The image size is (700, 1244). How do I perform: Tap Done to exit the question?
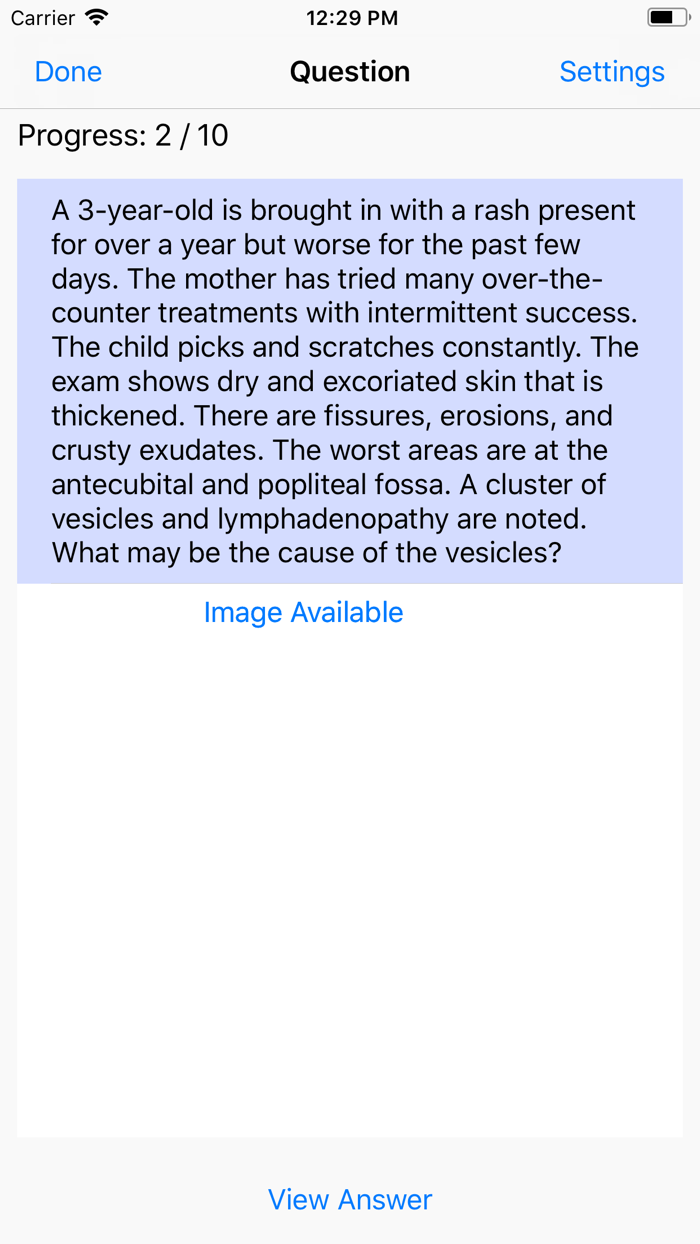point(68,72)
